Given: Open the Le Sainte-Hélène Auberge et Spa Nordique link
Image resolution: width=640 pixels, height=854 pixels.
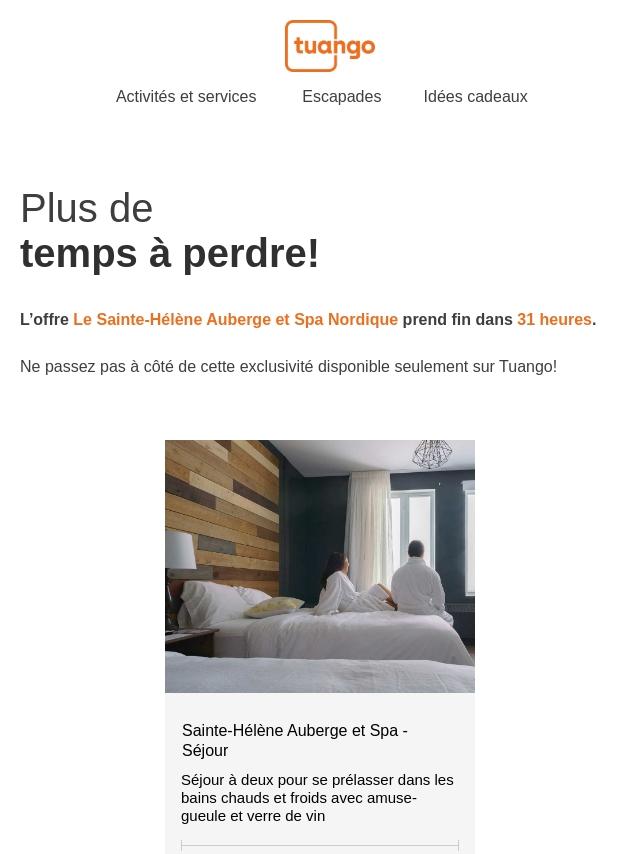Looking at the screenshot, I should point(235,320).
